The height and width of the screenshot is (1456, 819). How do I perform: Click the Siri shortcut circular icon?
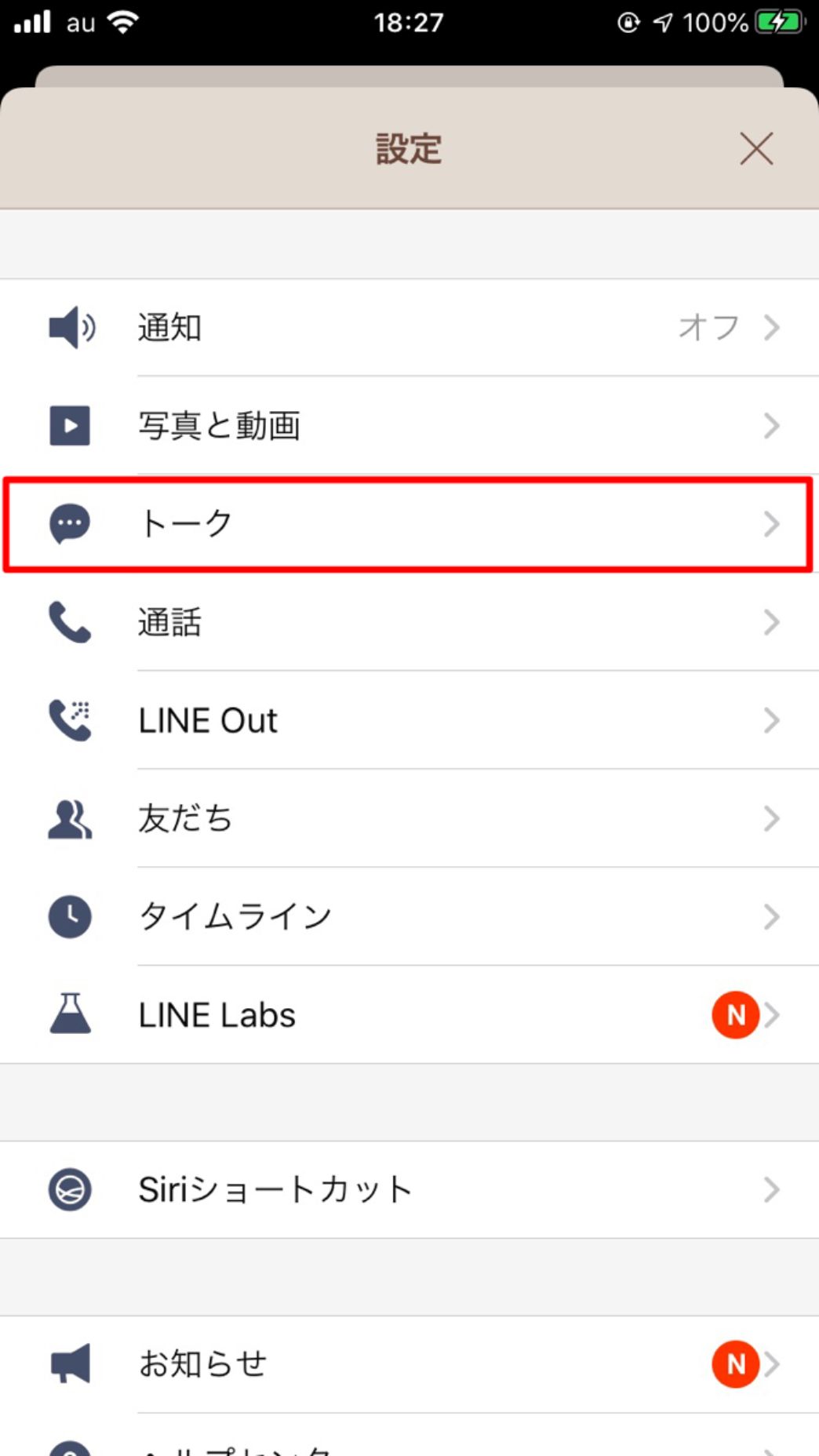[x=70, y=1189]
